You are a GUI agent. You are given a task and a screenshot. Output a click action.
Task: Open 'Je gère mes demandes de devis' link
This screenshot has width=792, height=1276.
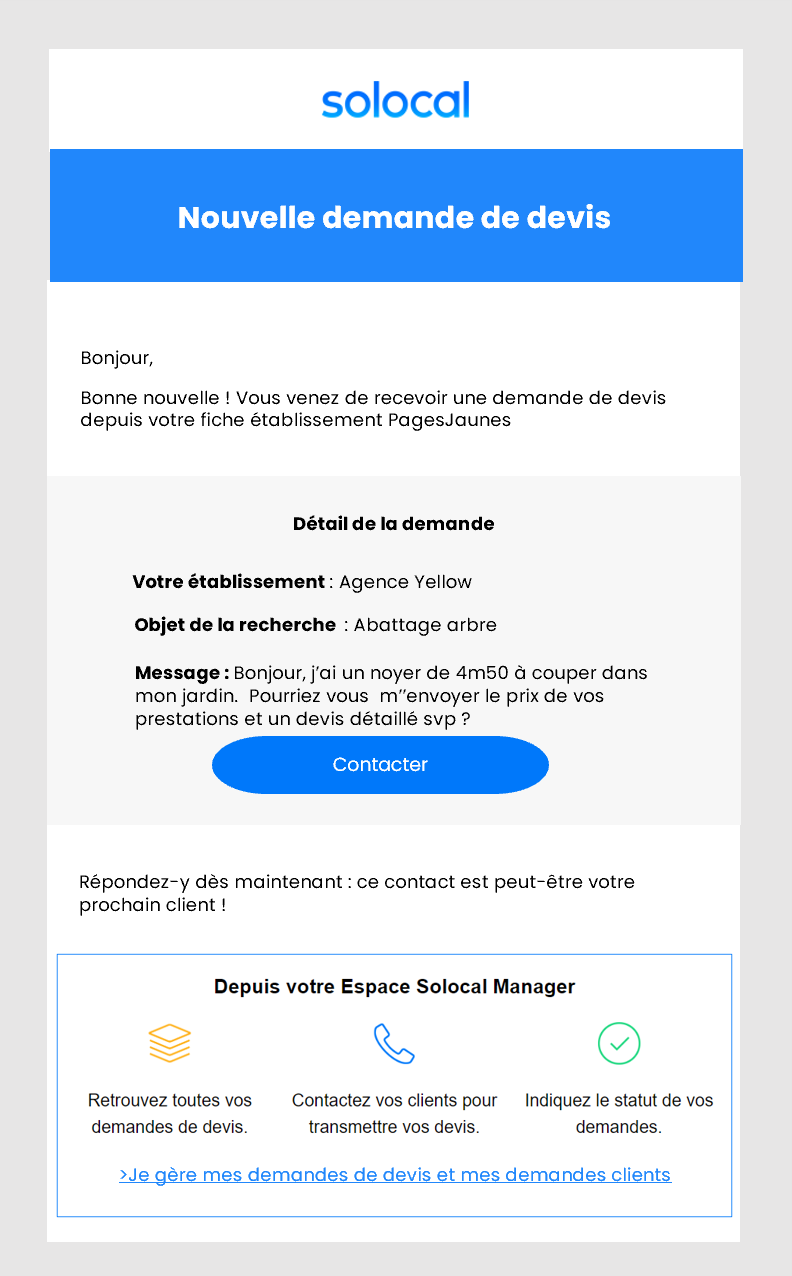coord(395,1174)
